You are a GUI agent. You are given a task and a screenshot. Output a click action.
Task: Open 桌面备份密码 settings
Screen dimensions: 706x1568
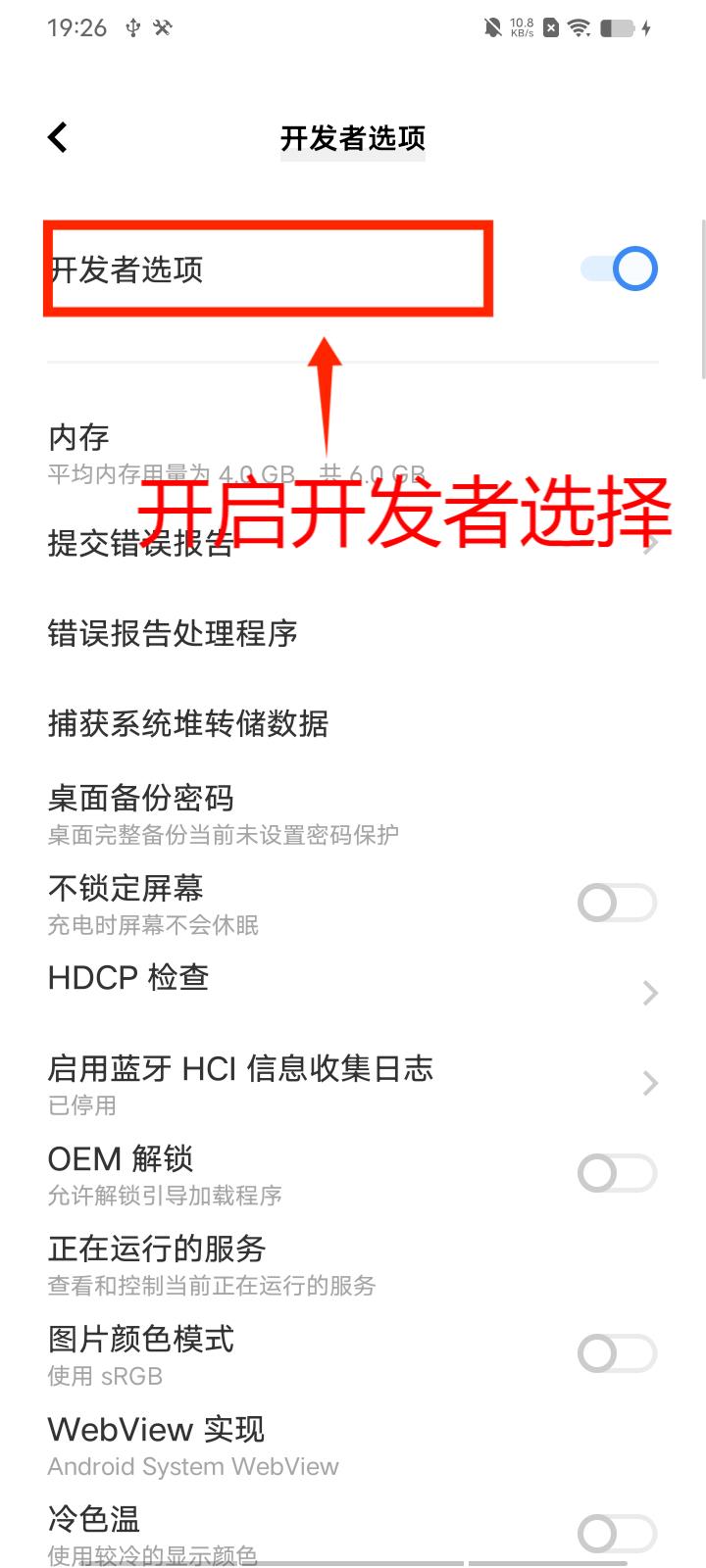[353, 813]
